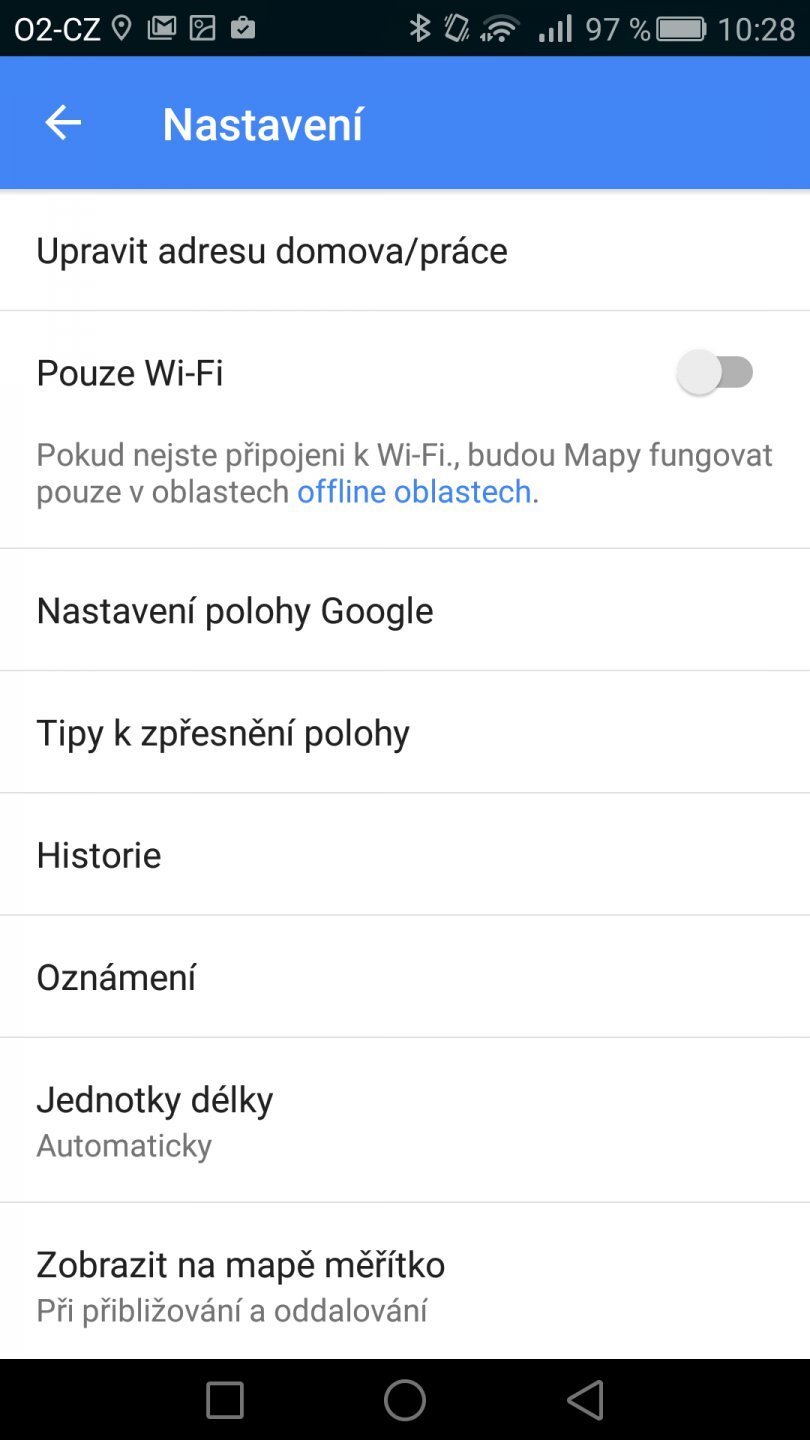Open Tipy k zpřesnění polohy
The width and height of the screenshot is (810, 1440).
click(222, 732)
